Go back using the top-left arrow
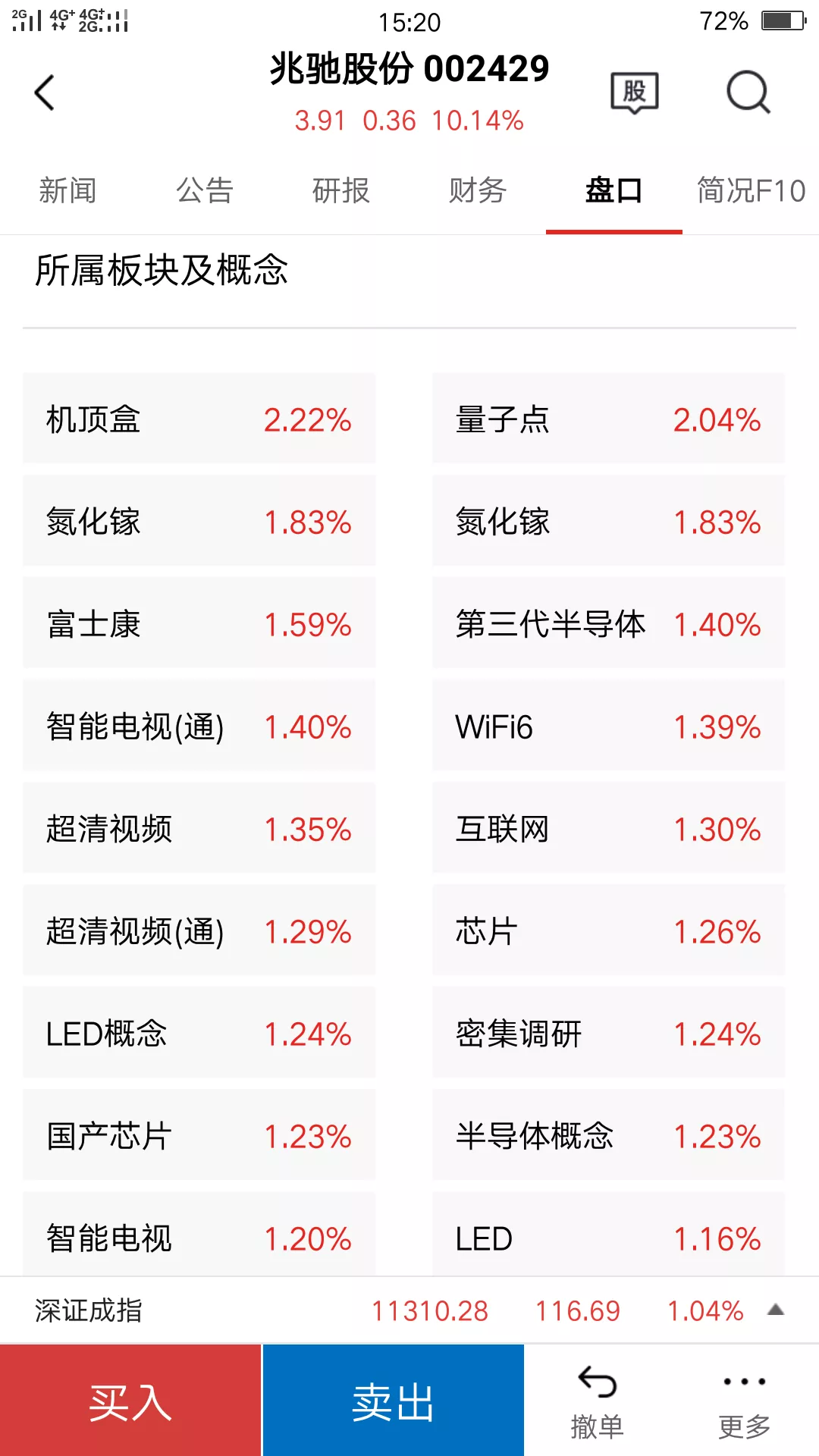The image size is (819, 1456). [45, 93]
